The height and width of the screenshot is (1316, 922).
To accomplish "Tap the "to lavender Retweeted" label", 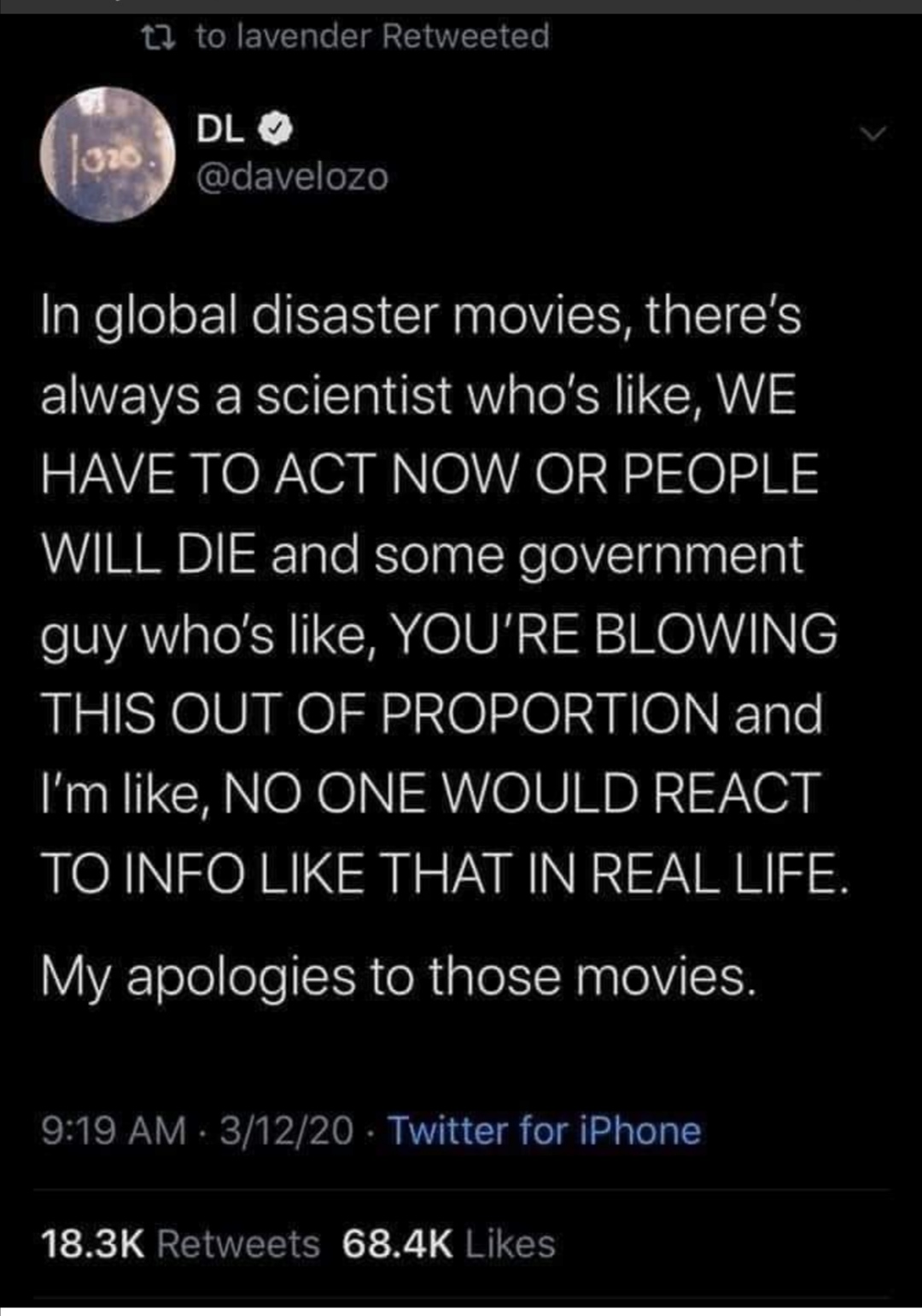I will coord(371,36).
